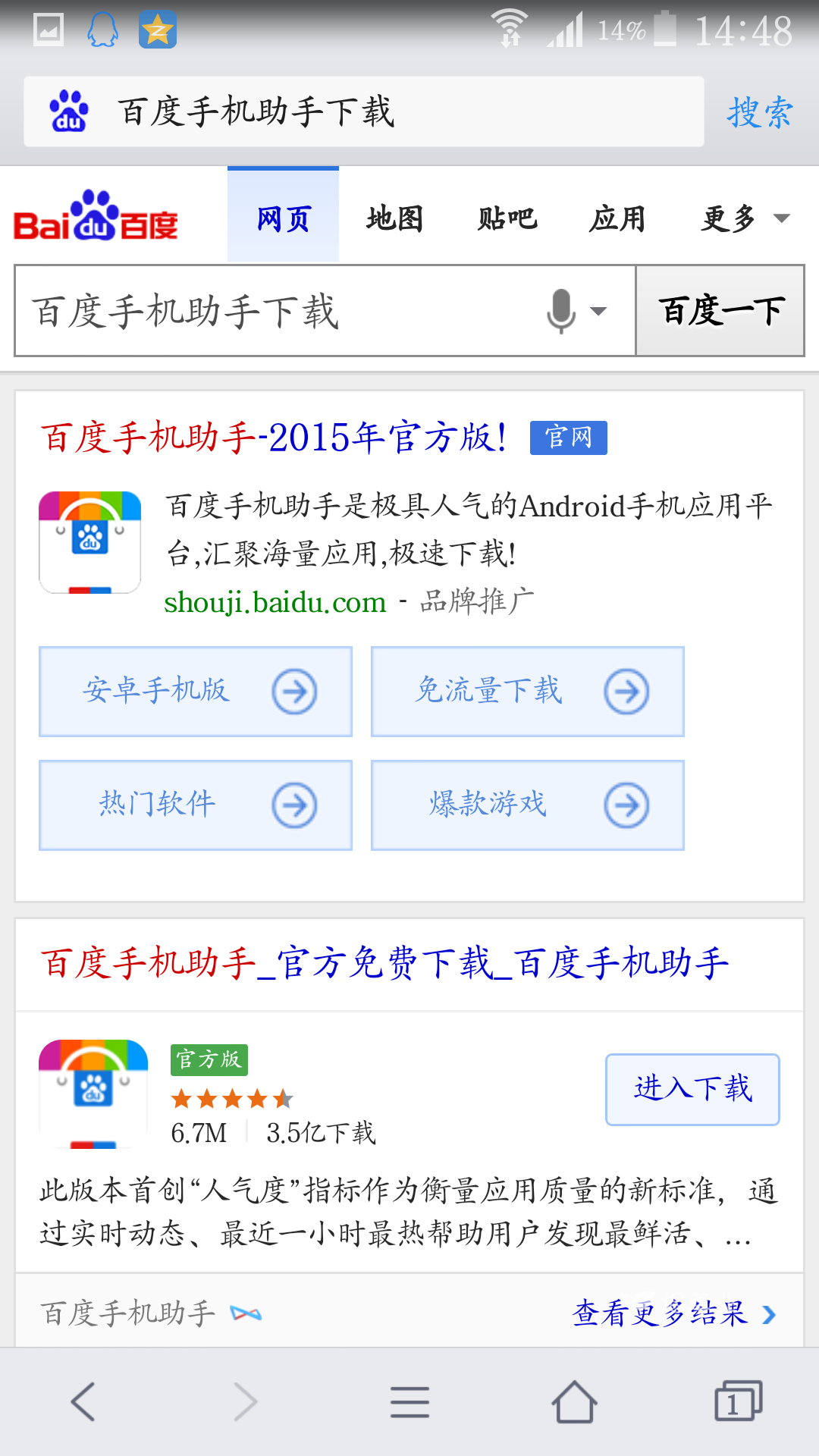Open the 安卓手机版 link
Image resolution: width=819 pixels, height=1456 pixels.
(x=196, y=691)
